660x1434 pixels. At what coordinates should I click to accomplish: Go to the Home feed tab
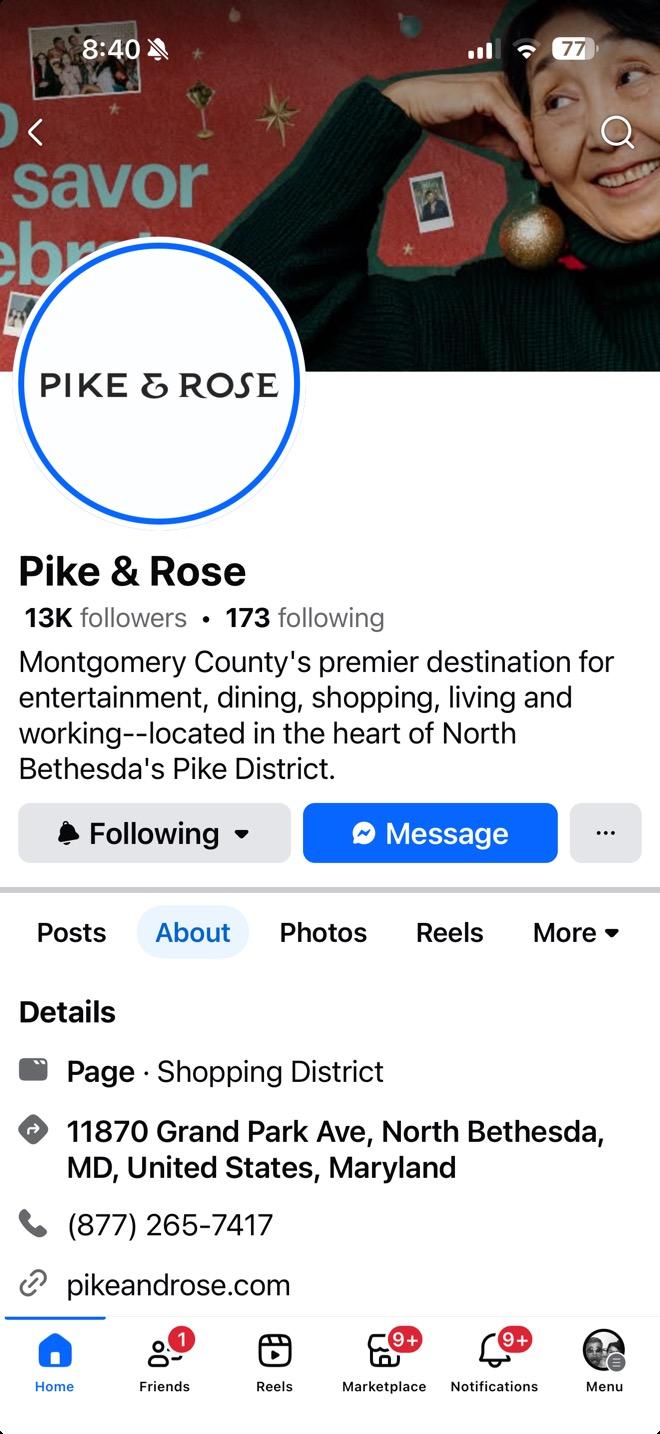coord(55,1362)
